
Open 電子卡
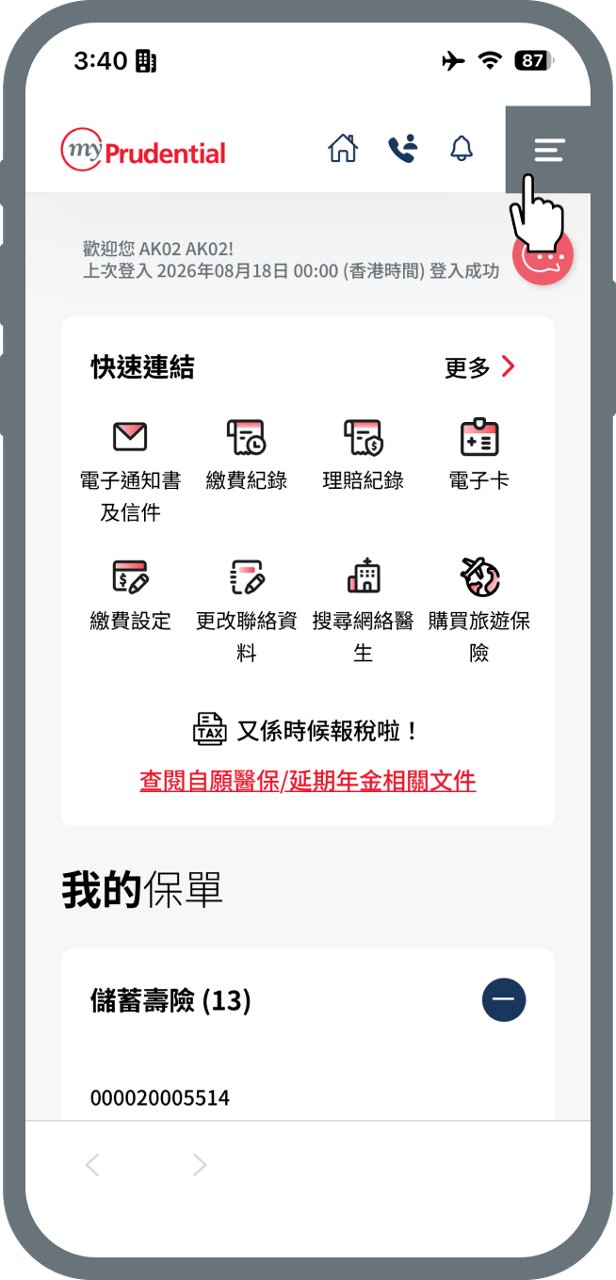(479, 455)
